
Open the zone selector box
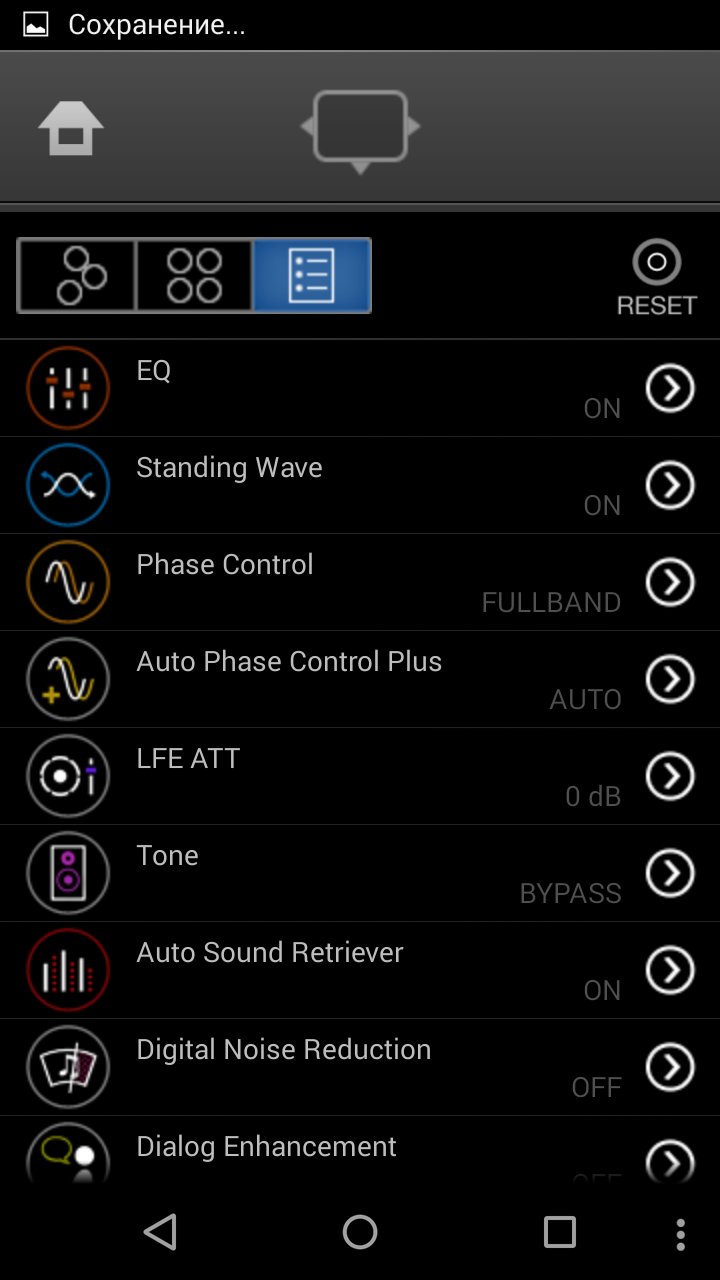coord(360,127)
